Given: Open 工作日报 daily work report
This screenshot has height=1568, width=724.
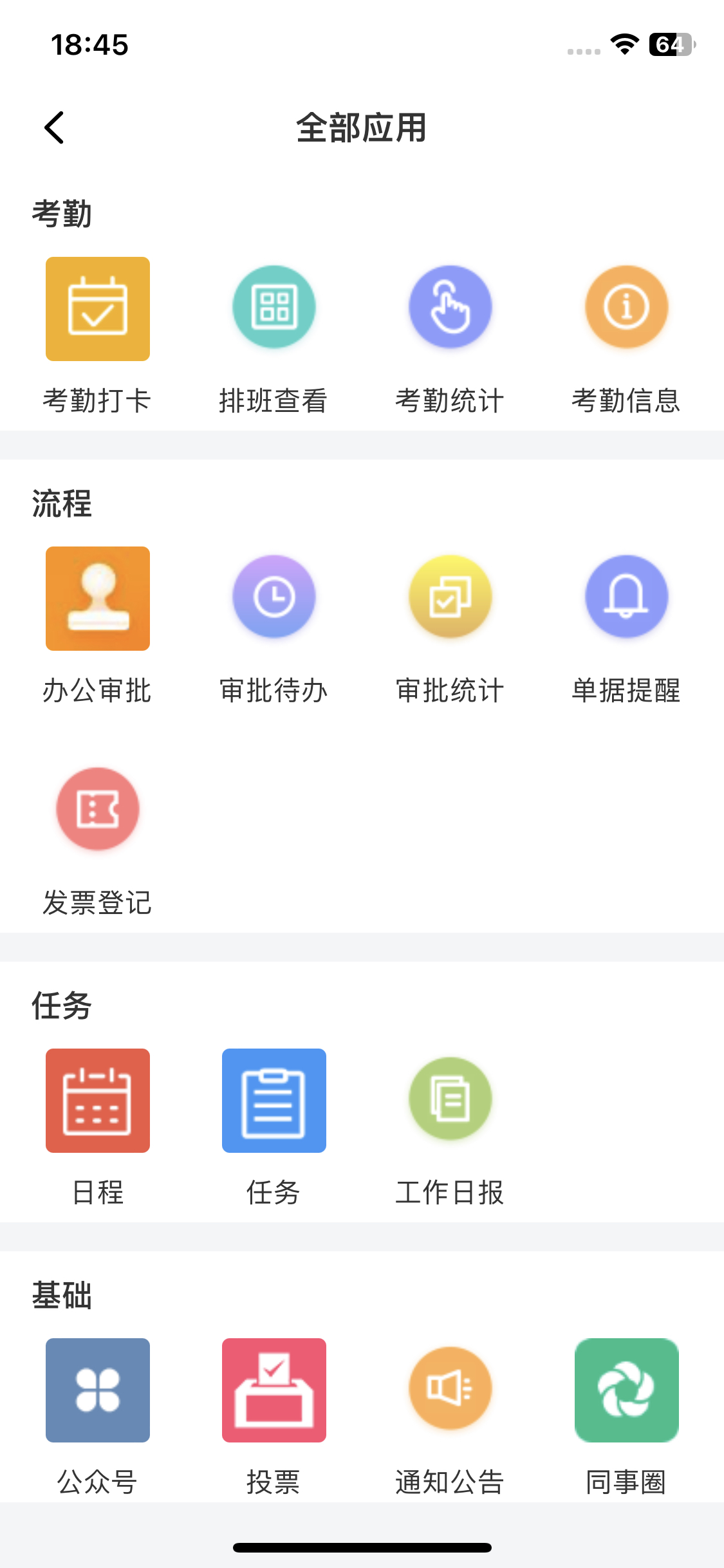Looking at the screenshot, I should point(450,1099).
